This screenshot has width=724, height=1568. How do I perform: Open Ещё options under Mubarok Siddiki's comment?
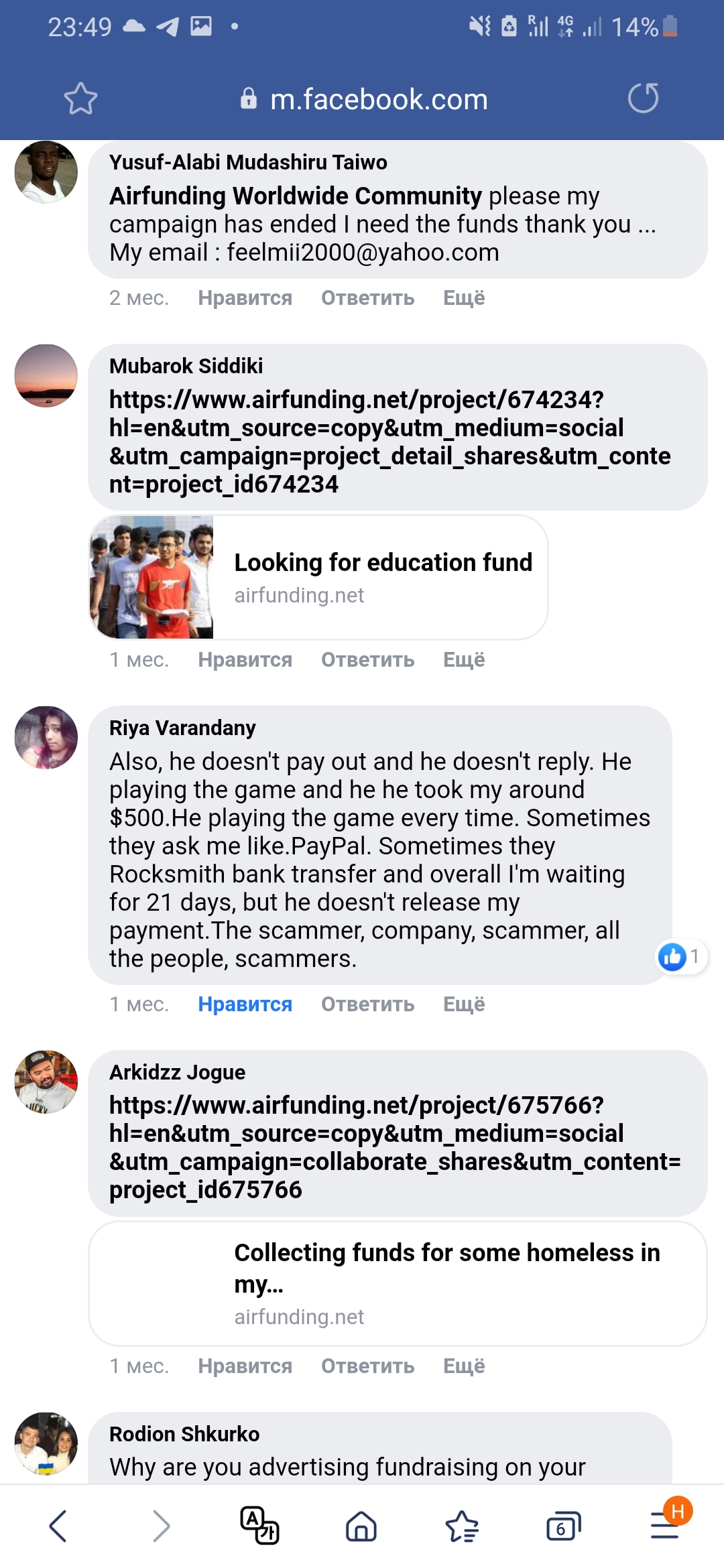coord(464,659)
